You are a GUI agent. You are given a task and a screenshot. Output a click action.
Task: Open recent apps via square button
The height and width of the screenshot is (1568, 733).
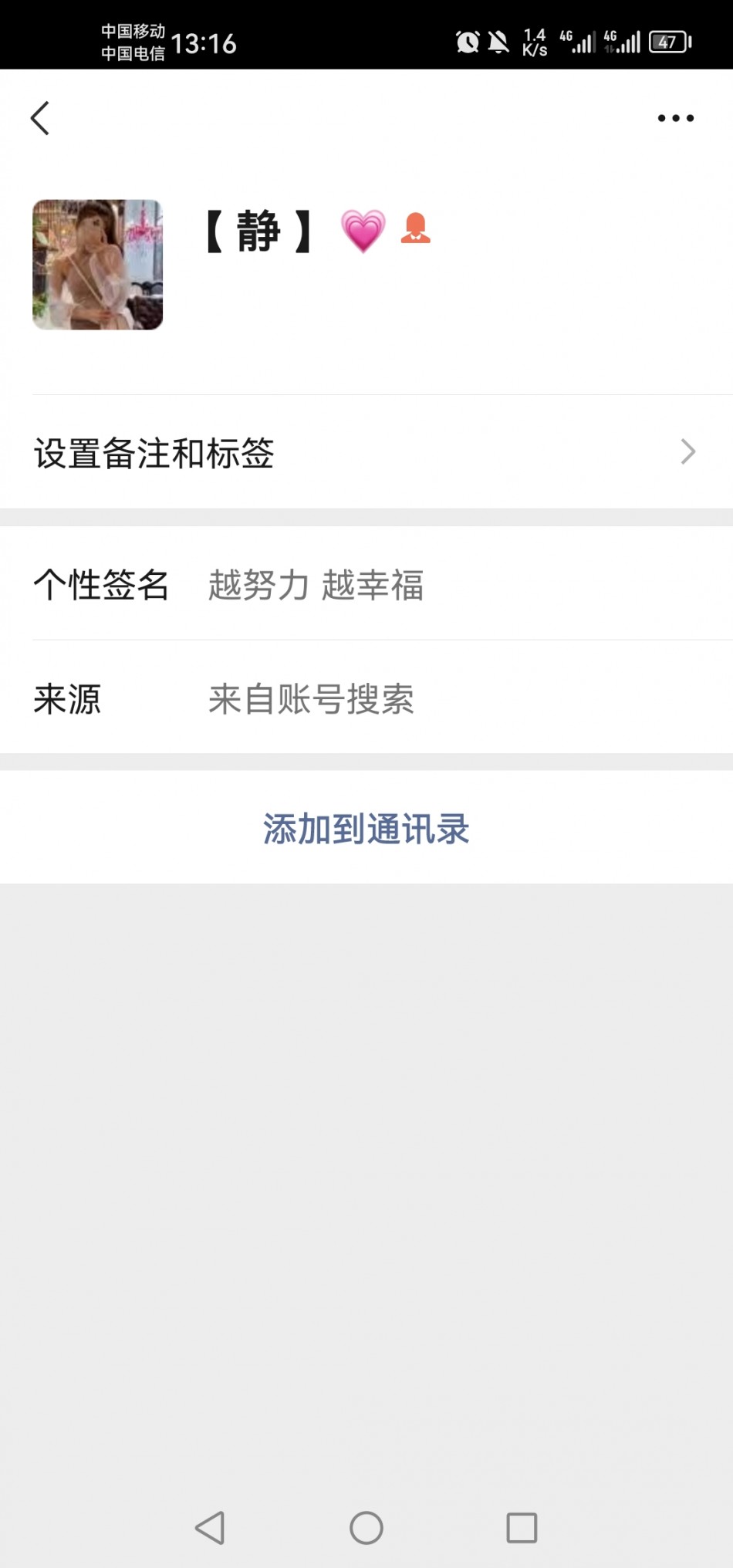coord(522,1527)
